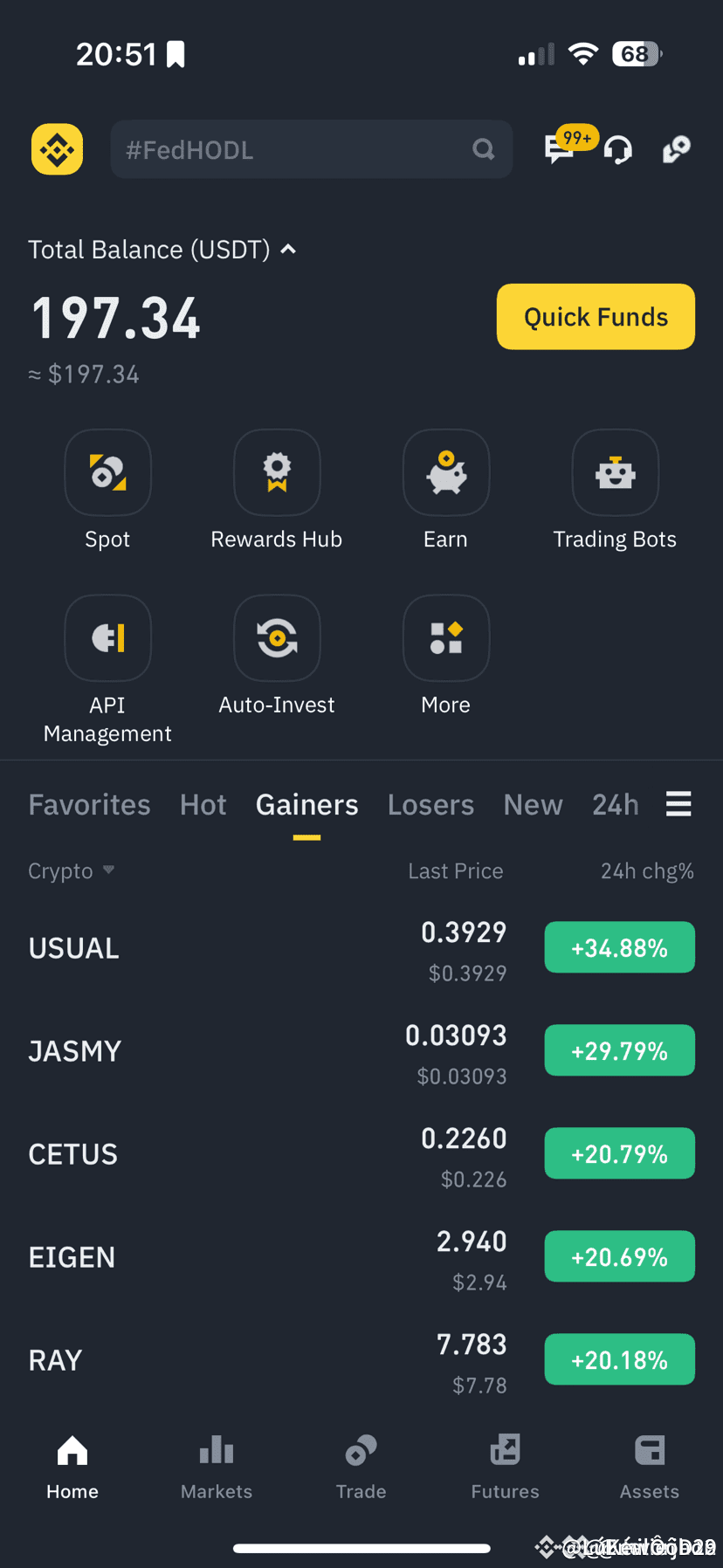Screen dimensions: 723x1568
Task: Open the market list menu icon
Action: point(678,803)
